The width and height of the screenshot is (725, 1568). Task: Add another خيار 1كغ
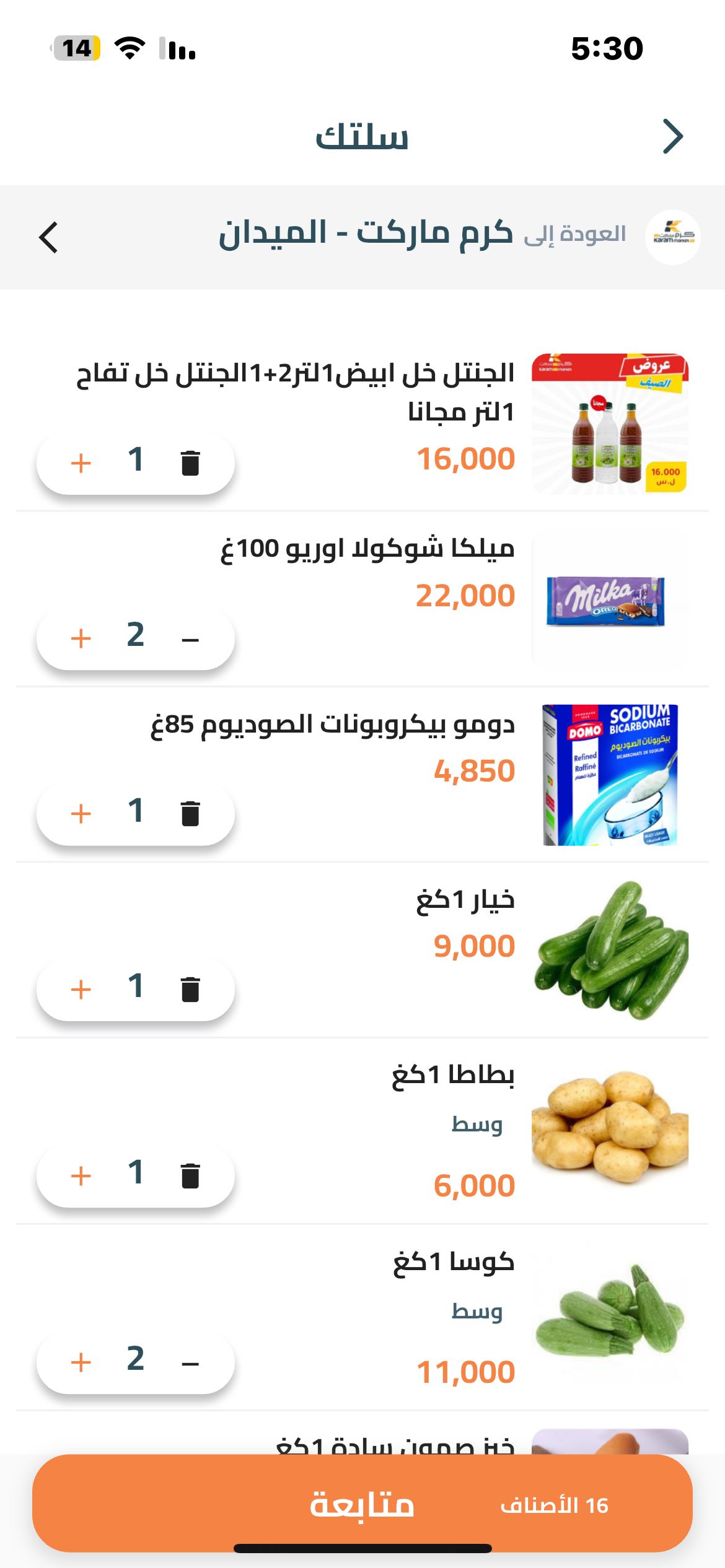pyautogui.click(x=81, y=989)
